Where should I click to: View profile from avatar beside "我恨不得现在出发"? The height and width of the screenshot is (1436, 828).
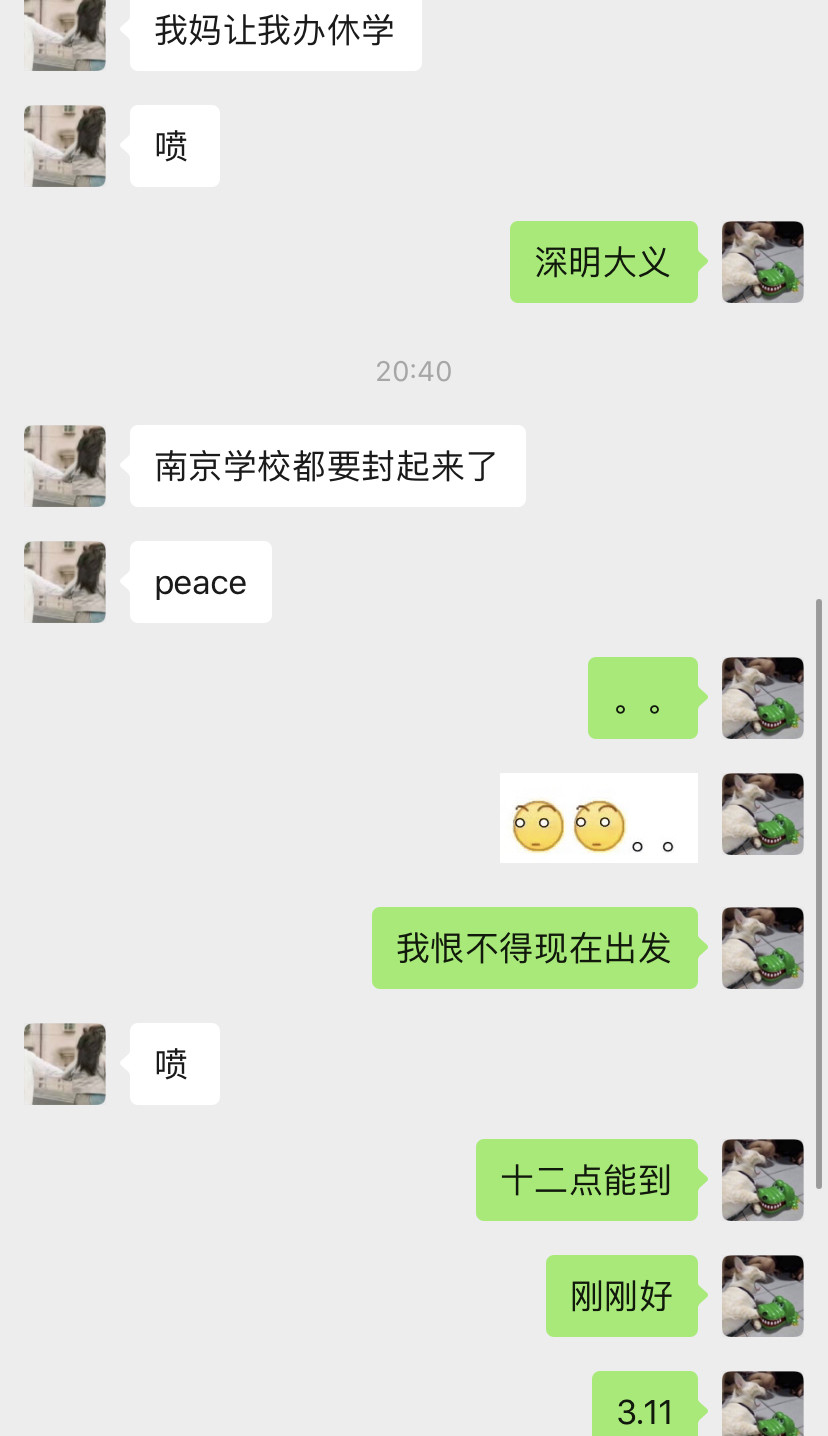click(763, 948)
